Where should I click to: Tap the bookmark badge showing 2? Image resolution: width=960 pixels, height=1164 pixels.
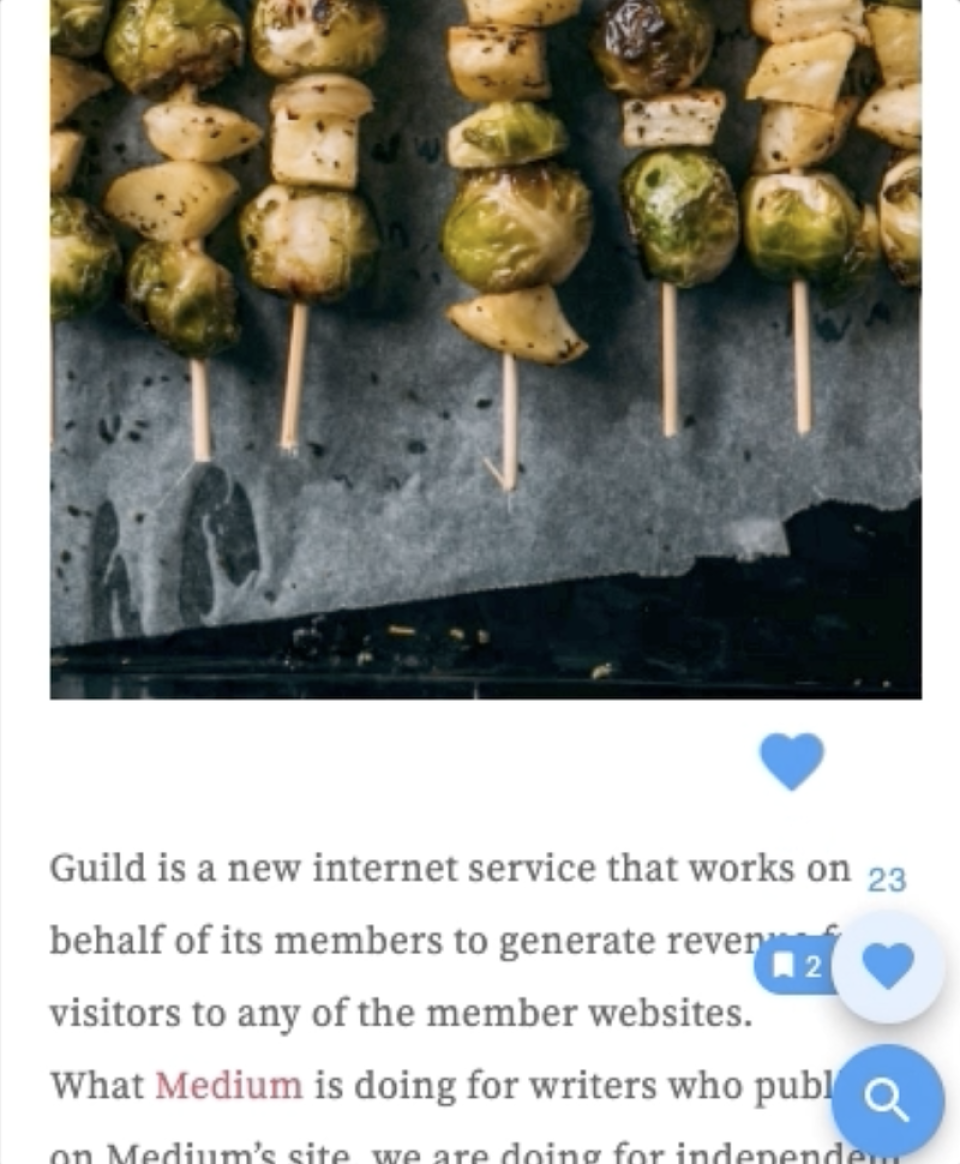point(798,966)
